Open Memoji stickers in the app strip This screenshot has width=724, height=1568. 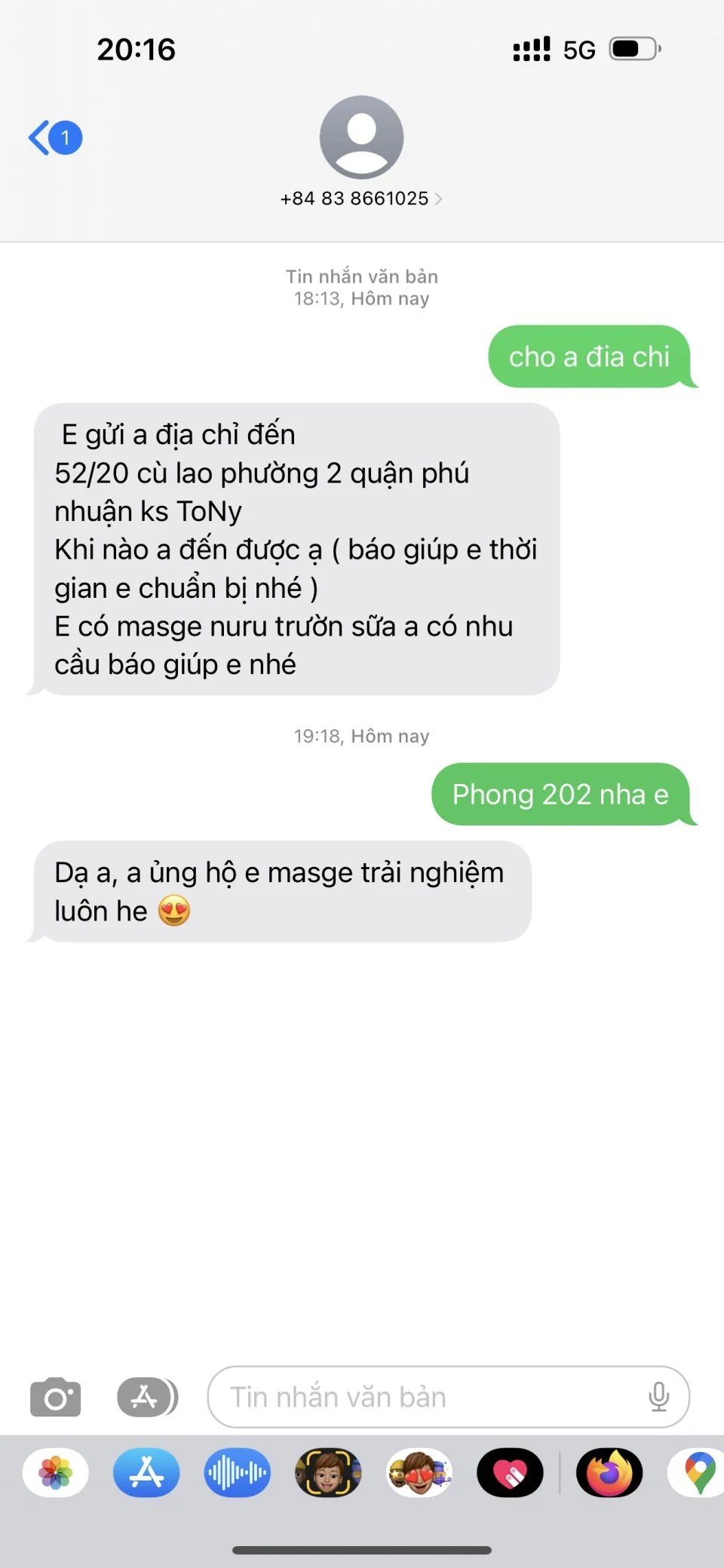(x=419, y=1472)
